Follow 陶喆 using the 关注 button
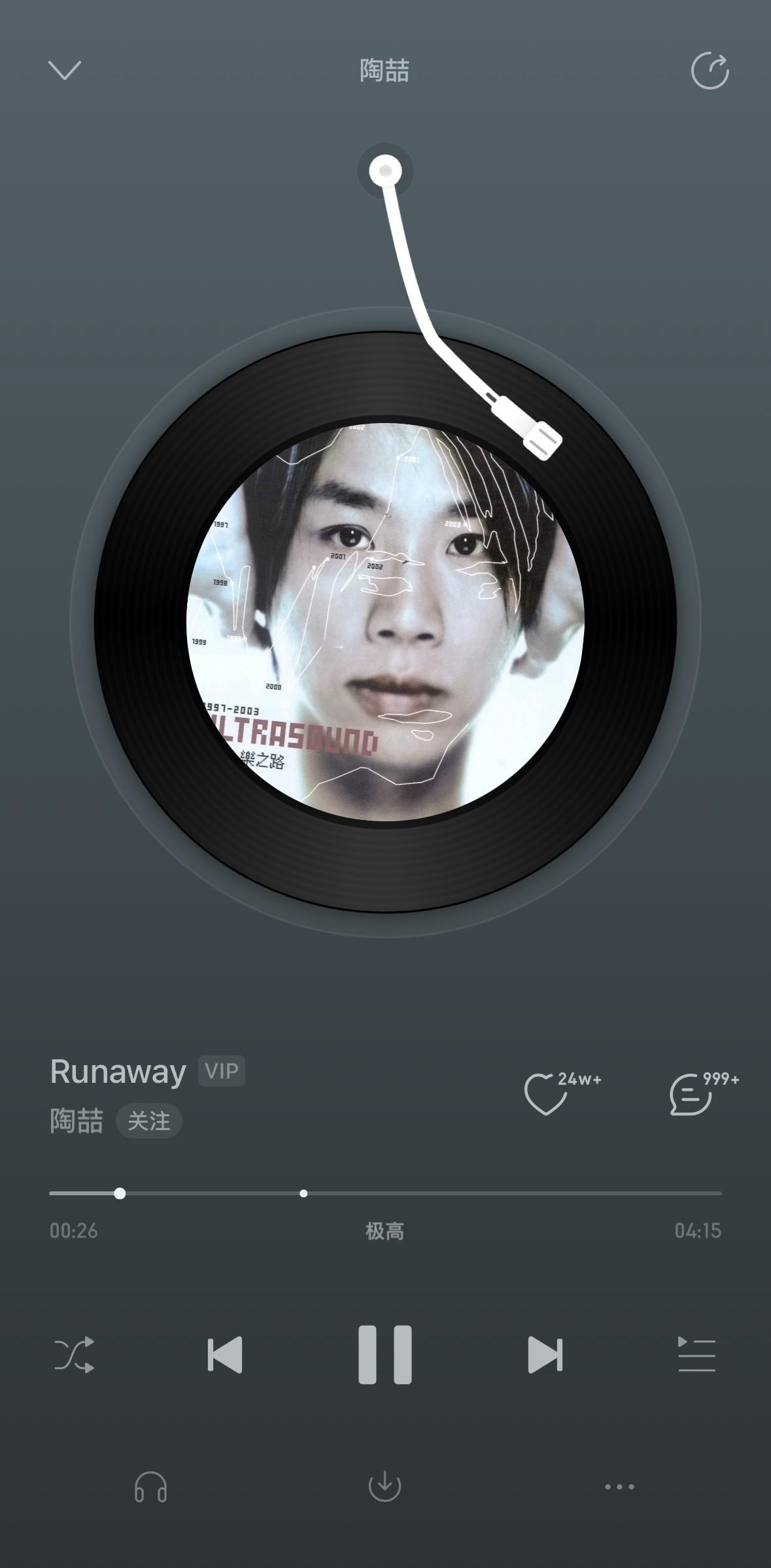Viewport: 771px width, 1568px height. coord(149,1121)
